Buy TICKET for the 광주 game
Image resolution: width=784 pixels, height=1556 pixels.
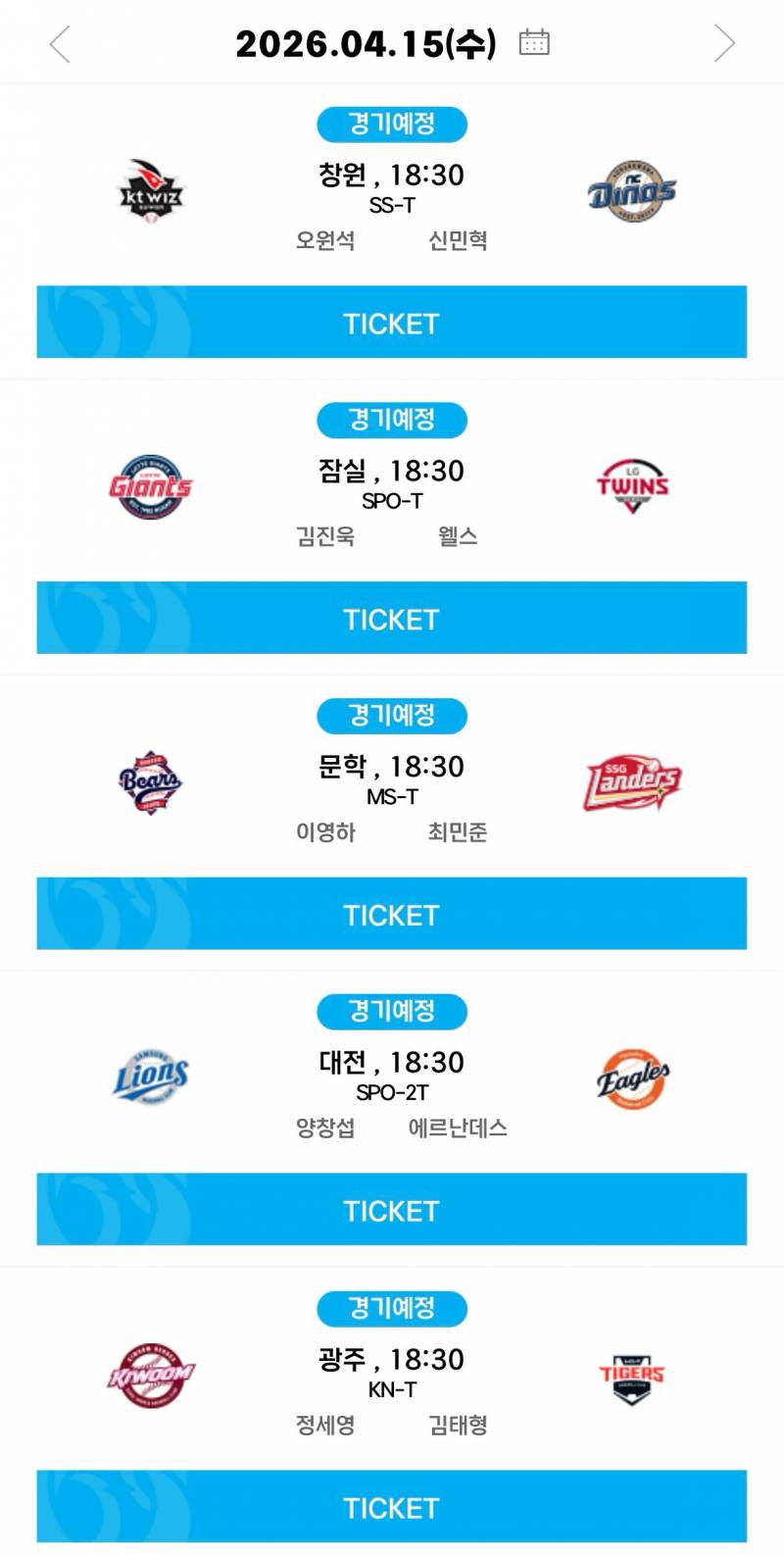click(x=392, y=1507)
